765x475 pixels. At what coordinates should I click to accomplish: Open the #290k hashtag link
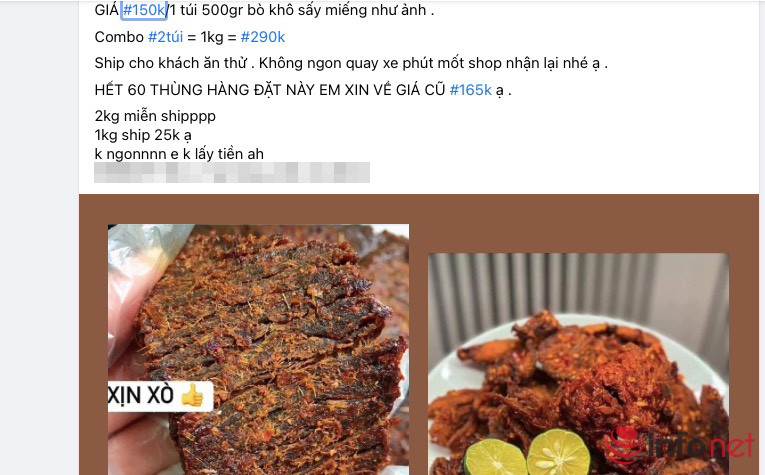[x=263, y=37]
